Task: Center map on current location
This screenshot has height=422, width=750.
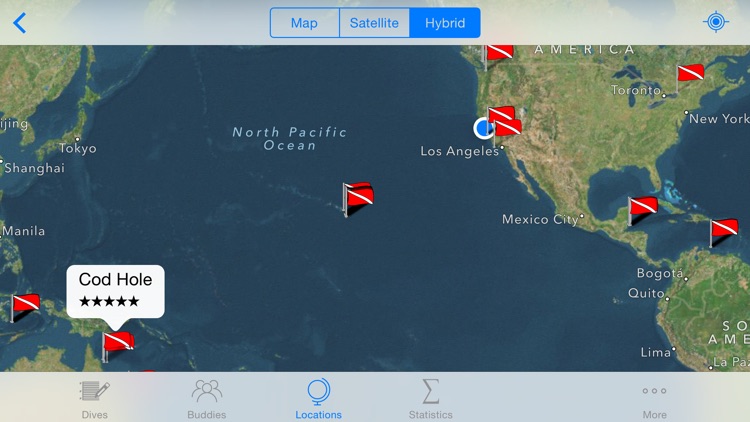Action: pos(716,22)
